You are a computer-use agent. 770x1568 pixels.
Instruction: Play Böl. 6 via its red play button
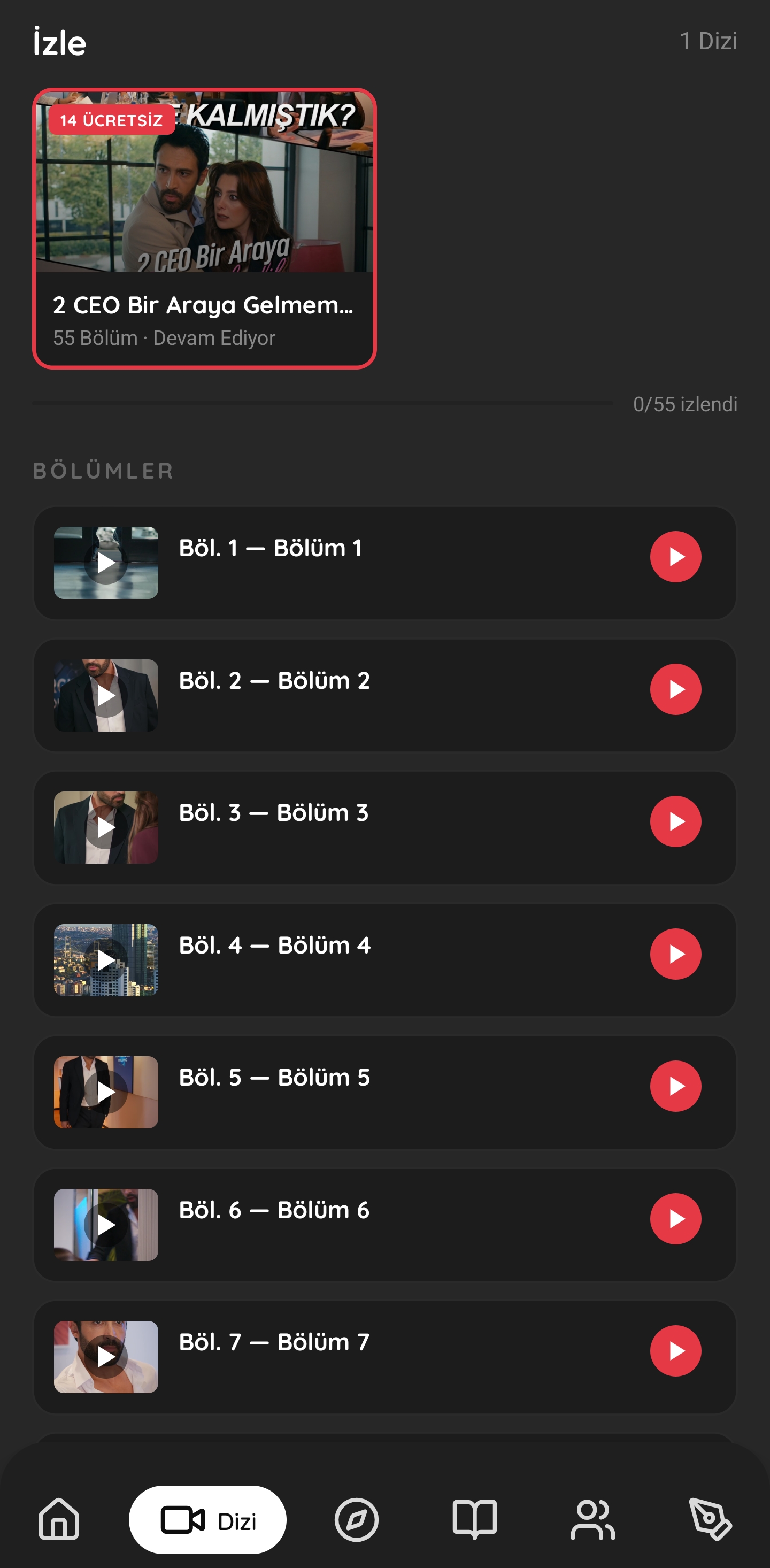click(675, 1219)
